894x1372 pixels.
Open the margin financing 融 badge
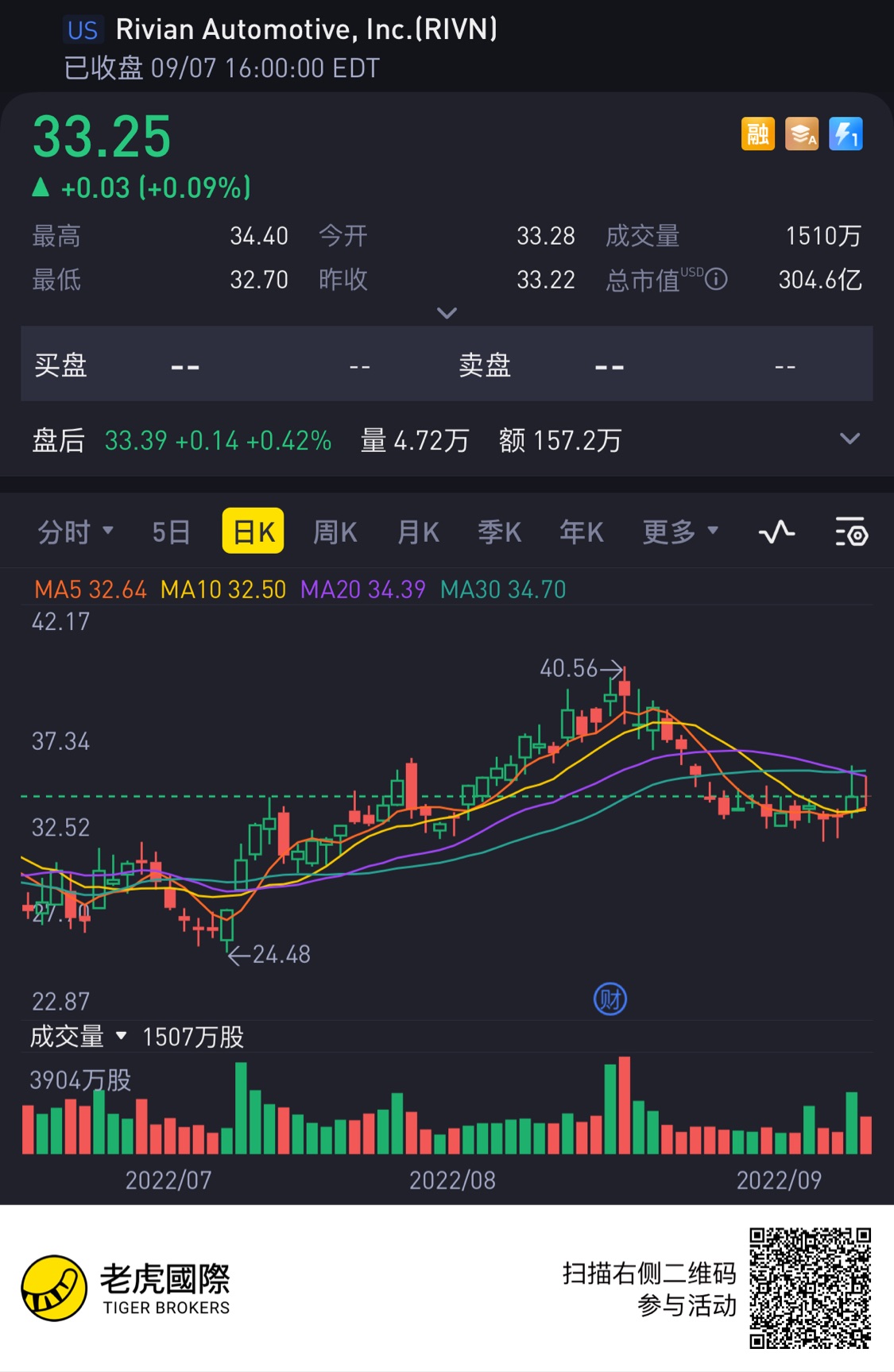click(x=757, y=134)
